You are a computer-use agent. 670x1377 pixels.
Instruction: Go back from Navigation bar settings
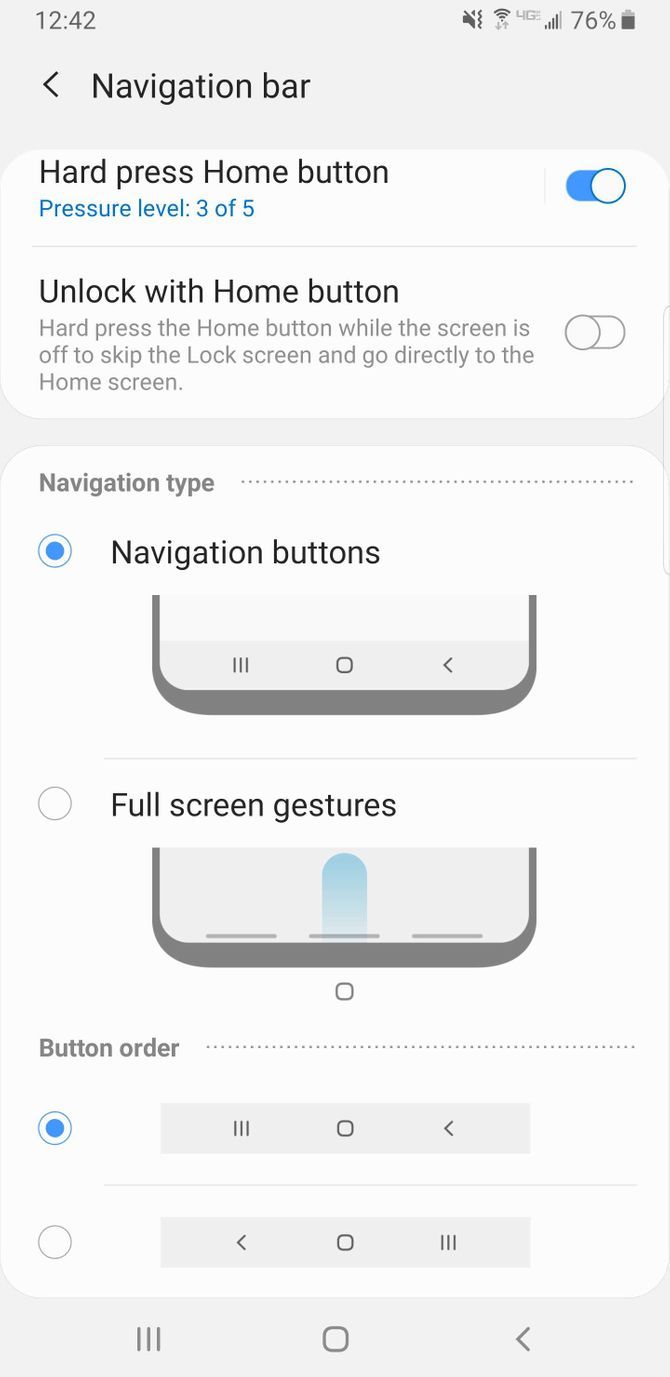tap(51, 86)
